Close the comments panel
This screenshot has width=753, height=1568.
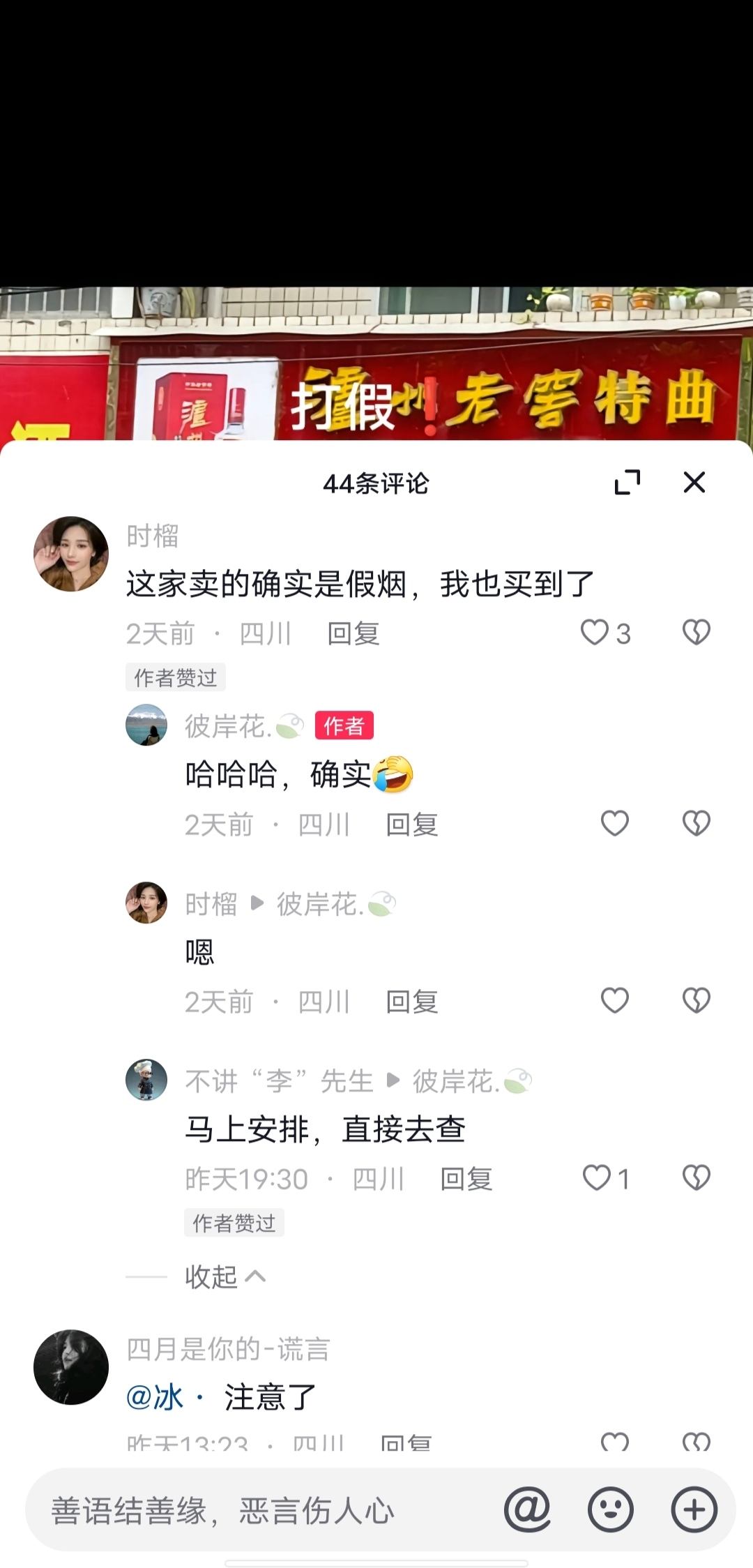pos(694,482)
